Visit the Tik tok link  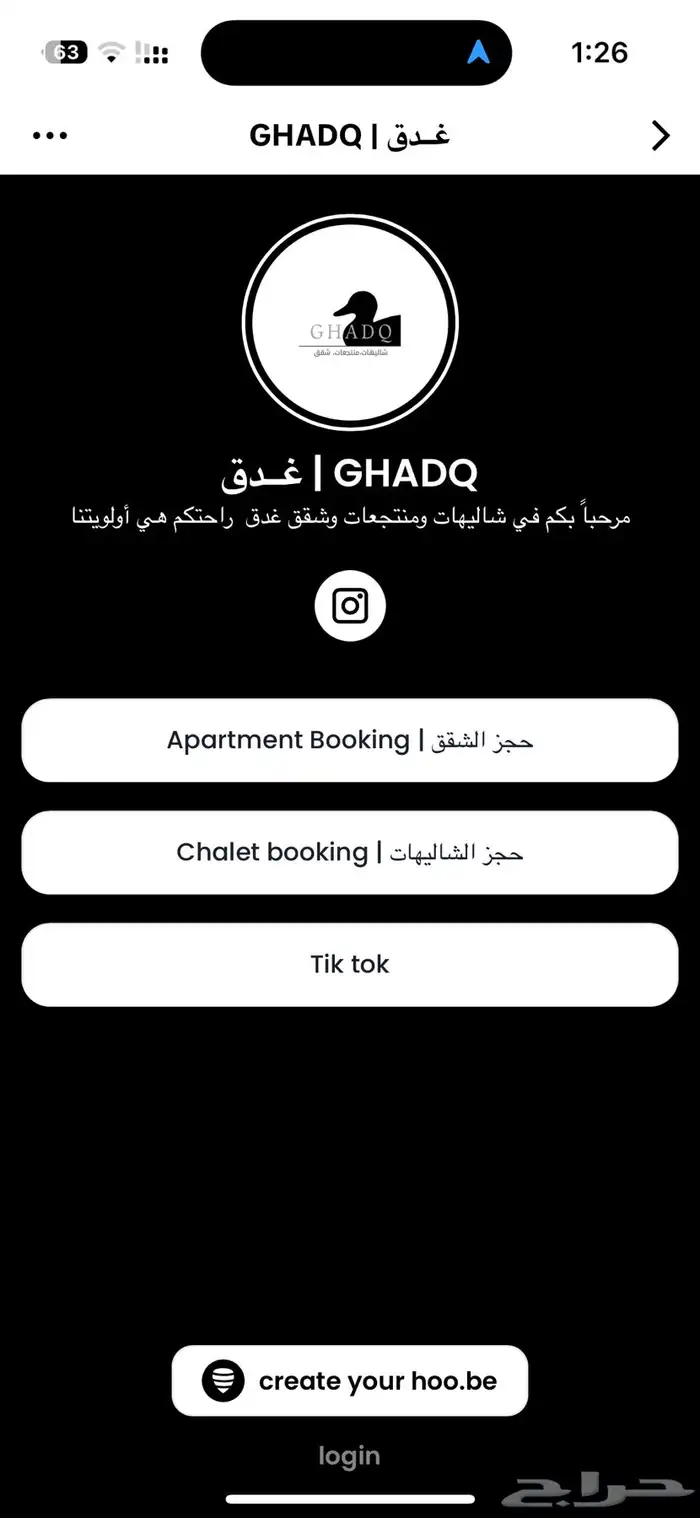tap(350, 964)
